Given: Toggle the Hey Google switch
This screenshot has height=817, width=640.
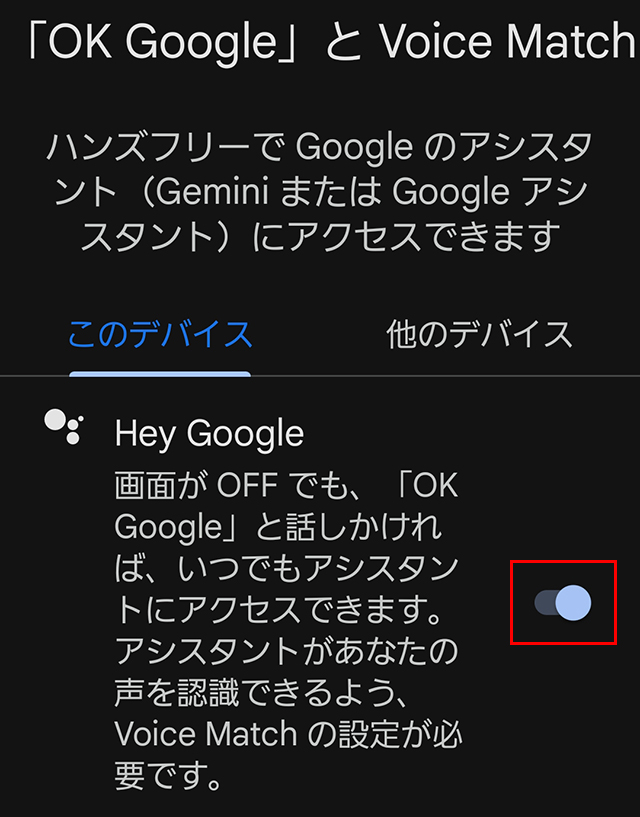Looking at the screenshot, I should pyautogui.click(x=563, y=603).
